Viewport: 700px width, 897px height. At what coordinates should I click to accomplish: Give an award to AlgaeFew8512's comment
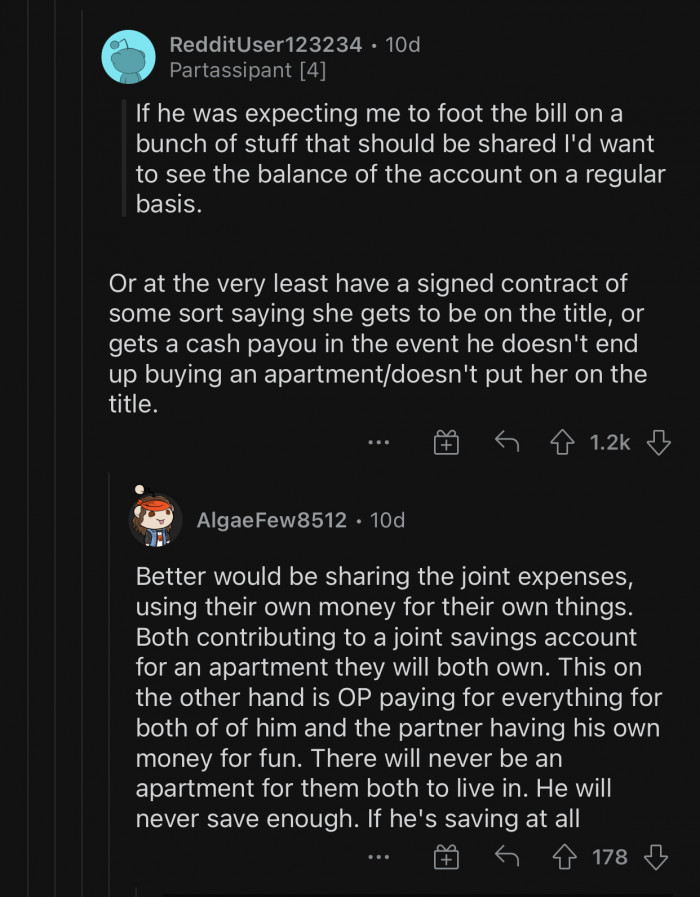445,857
